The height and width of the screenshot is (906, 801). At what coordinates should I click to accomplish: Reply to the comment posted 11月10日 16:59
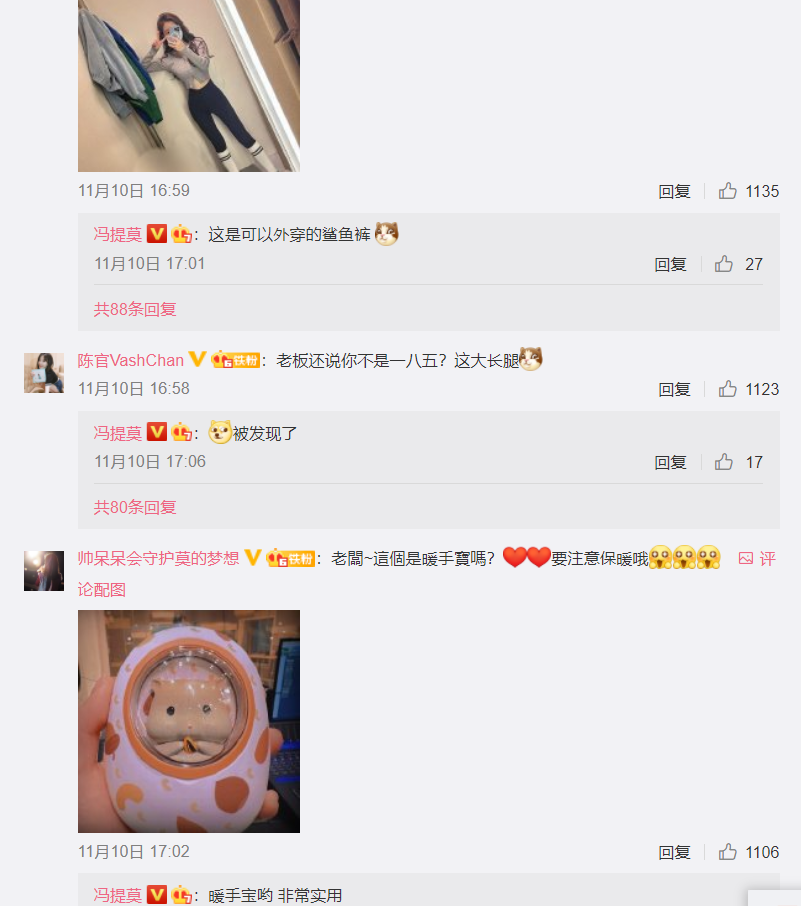[674, 191]
